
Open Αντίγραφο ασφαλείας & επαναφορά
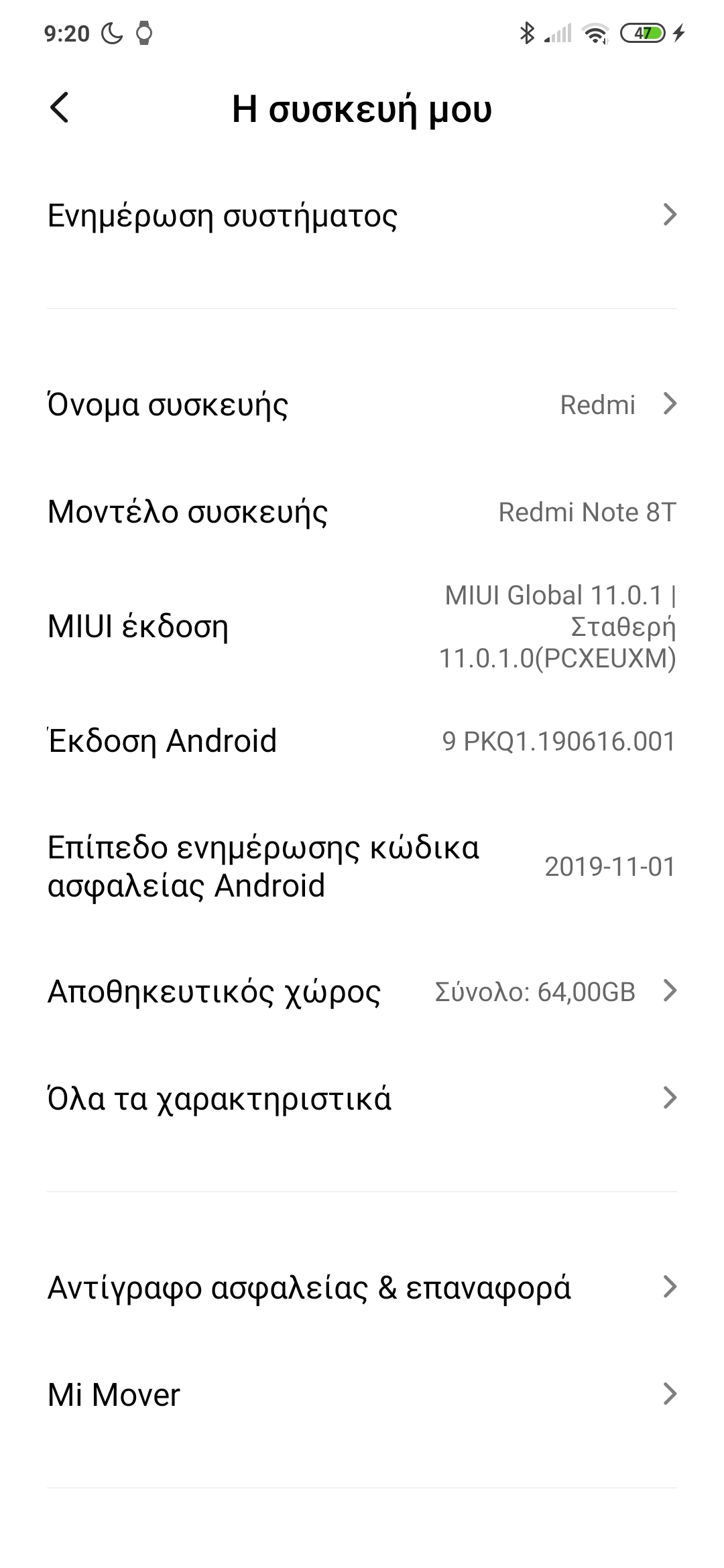point(362,1287)
